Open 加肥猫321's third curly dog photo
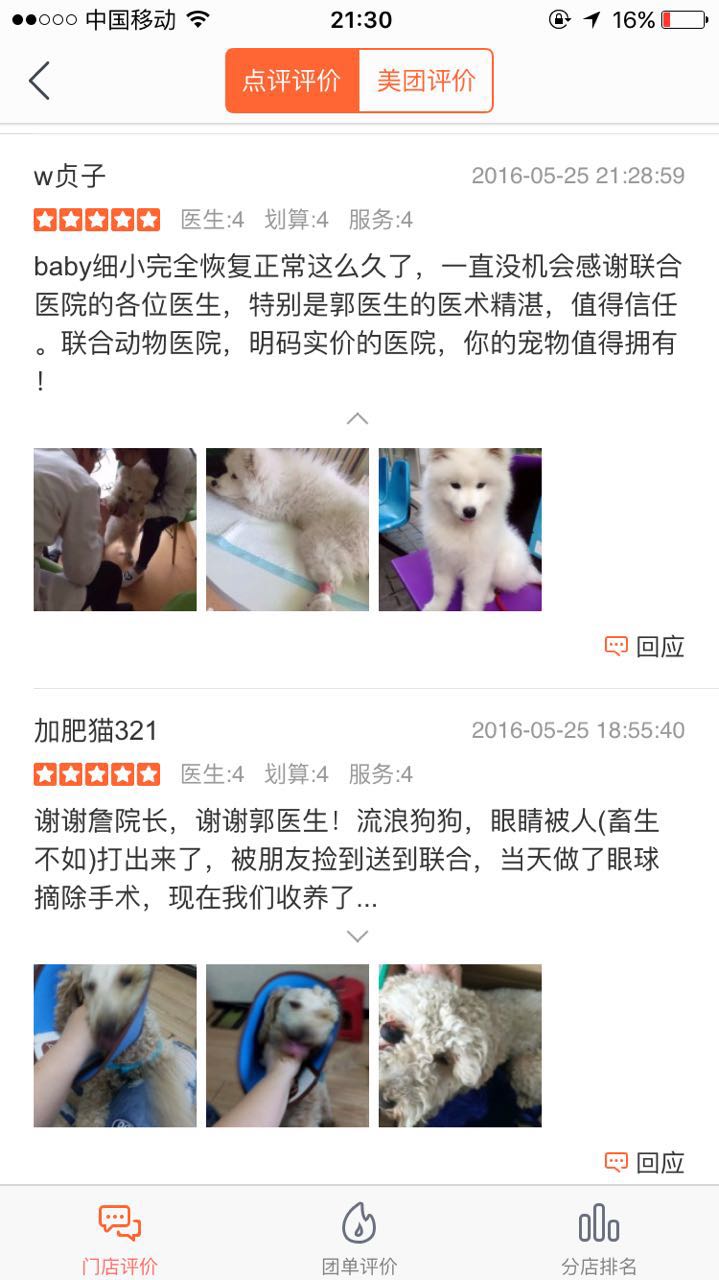 [x=460, y=1045]
